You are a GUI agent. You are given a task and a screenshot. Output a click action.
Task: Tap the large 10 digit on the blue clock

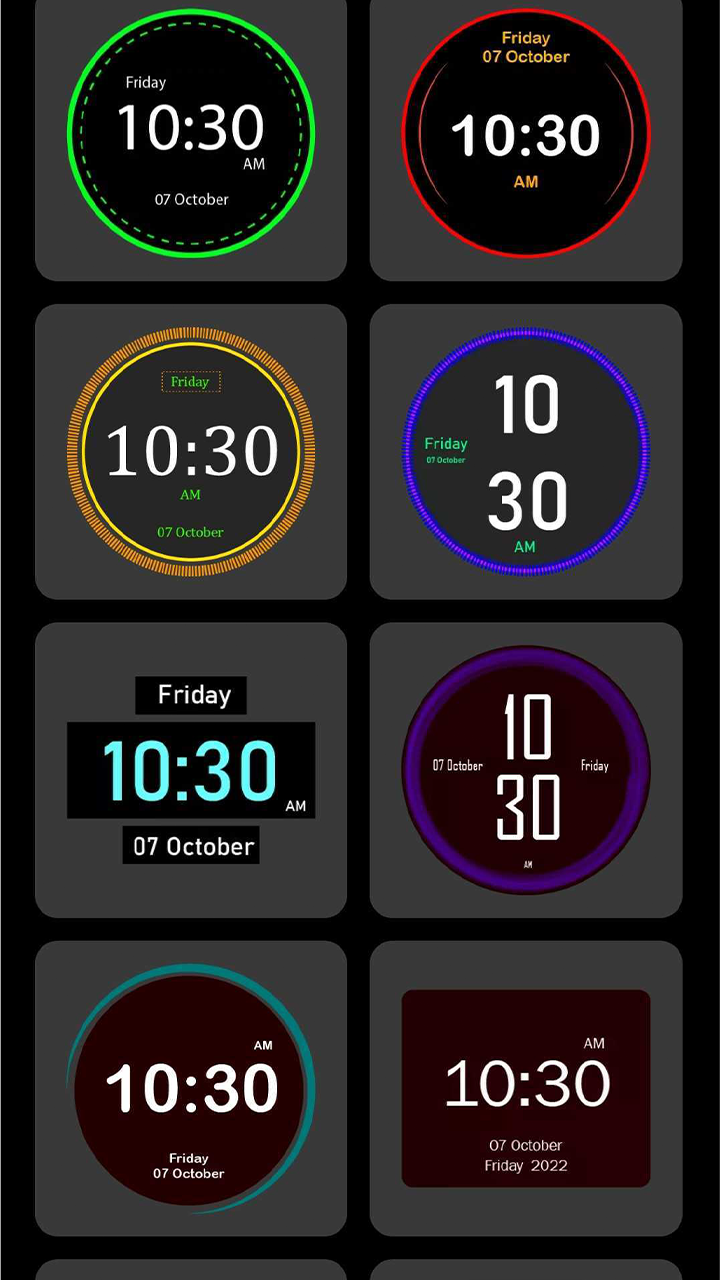pyautogui.click(x=529, y=405)
